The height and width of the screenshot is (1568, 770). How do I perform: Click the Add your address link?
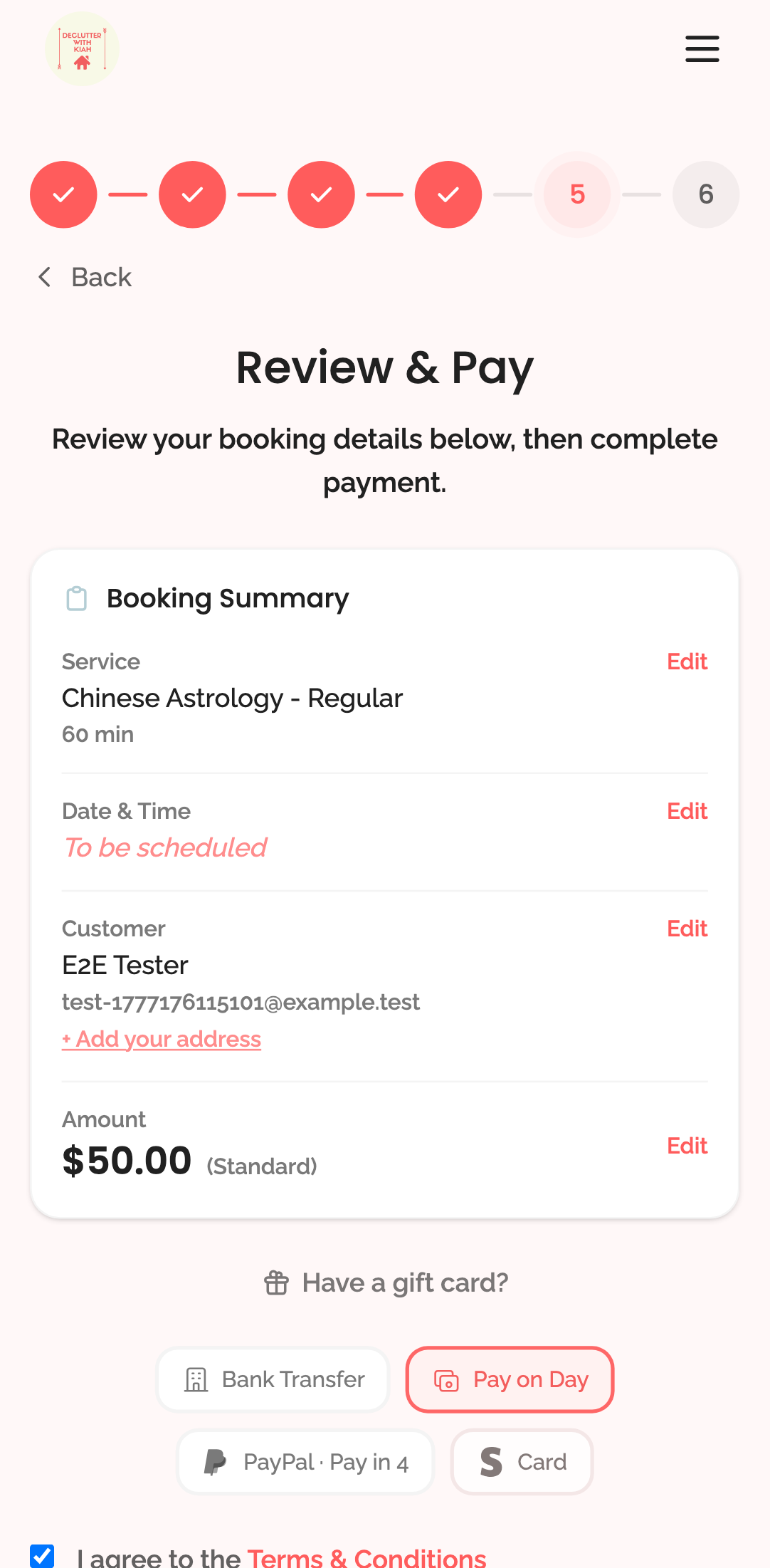[161, 1039]
